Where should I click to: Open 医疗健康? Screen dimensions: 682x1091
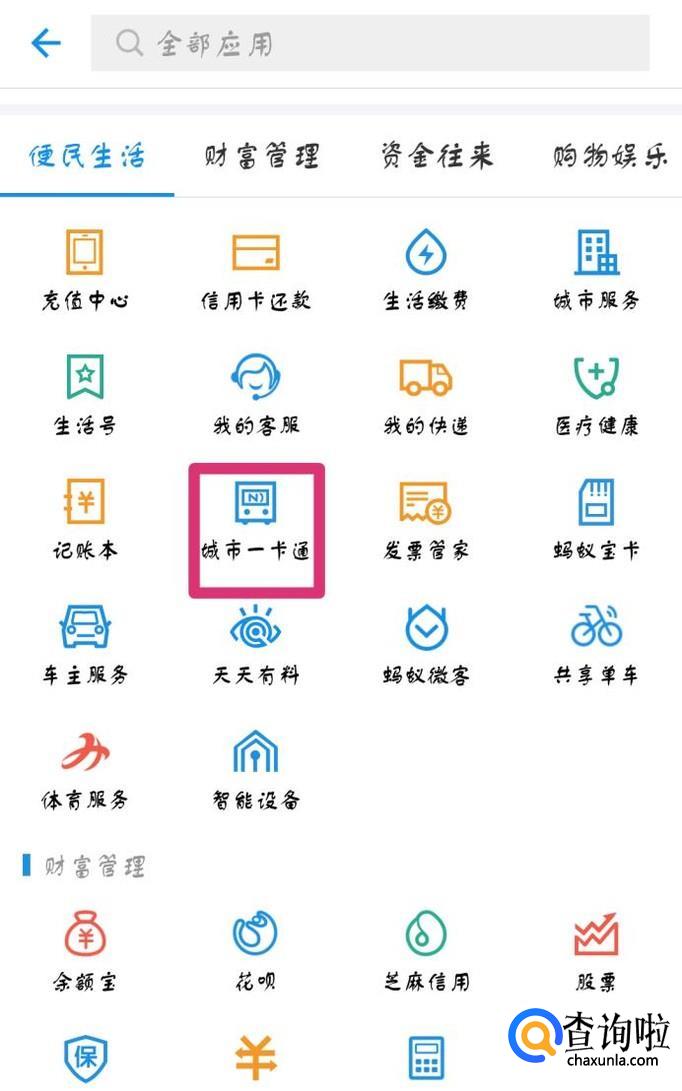click(597, 391)
